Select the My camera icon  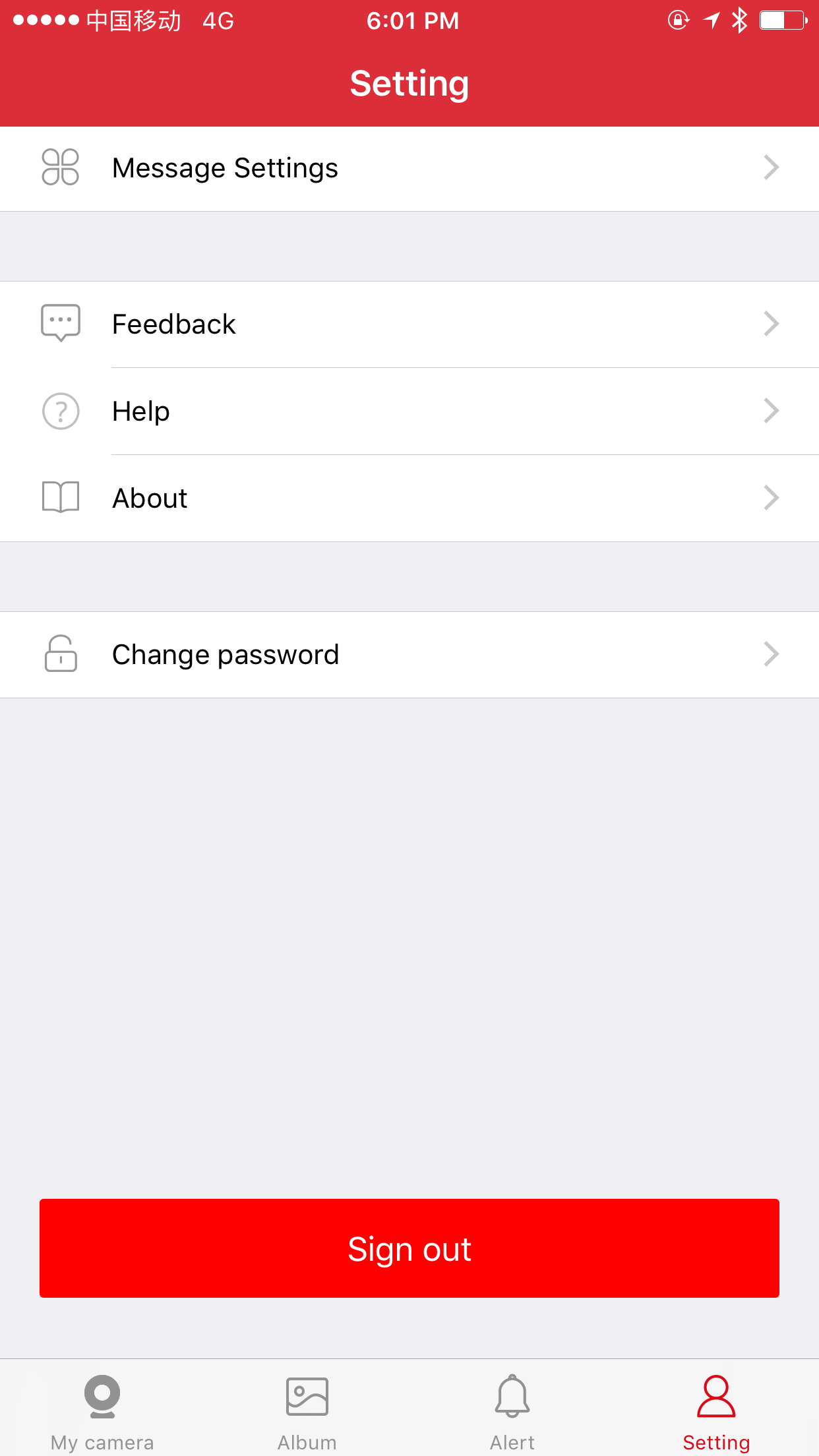click(x=101, y=1395)
